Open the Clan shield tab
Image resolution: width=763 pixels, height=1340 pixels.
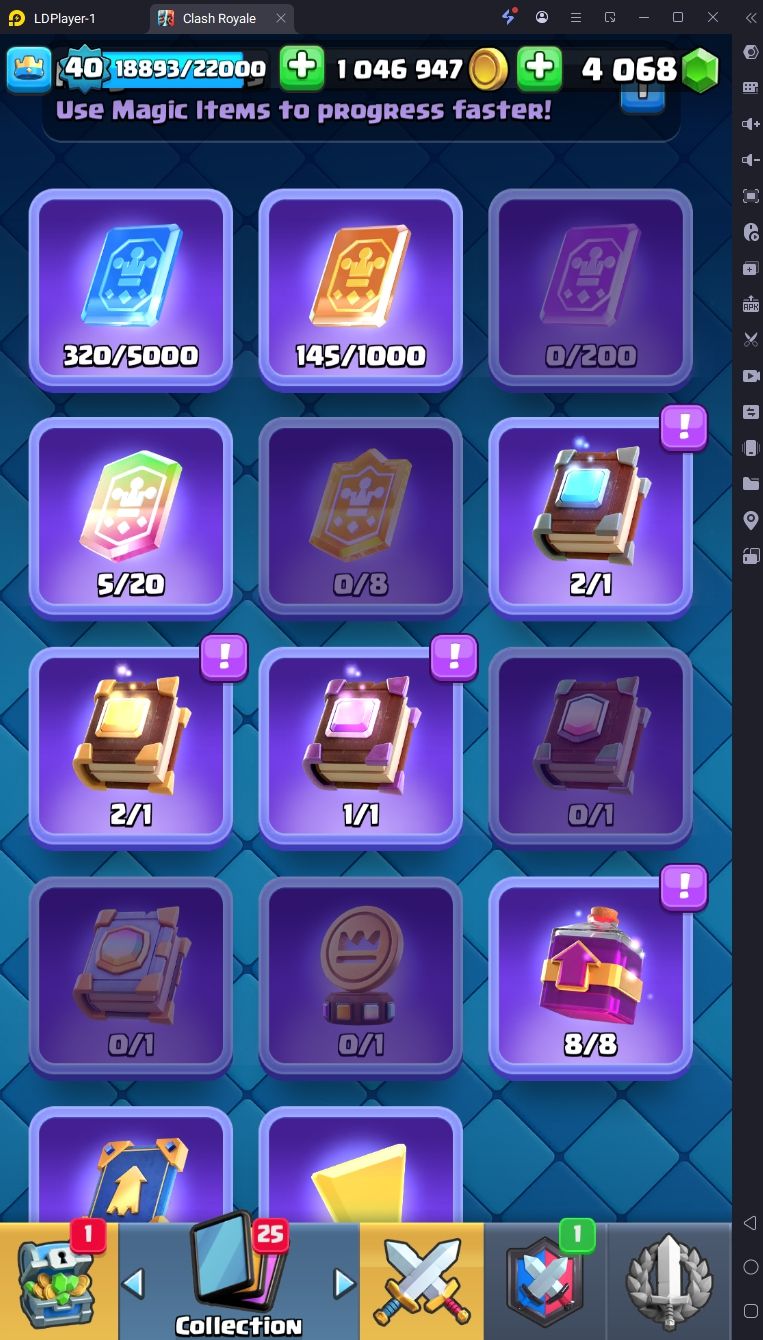point(545,1282)
